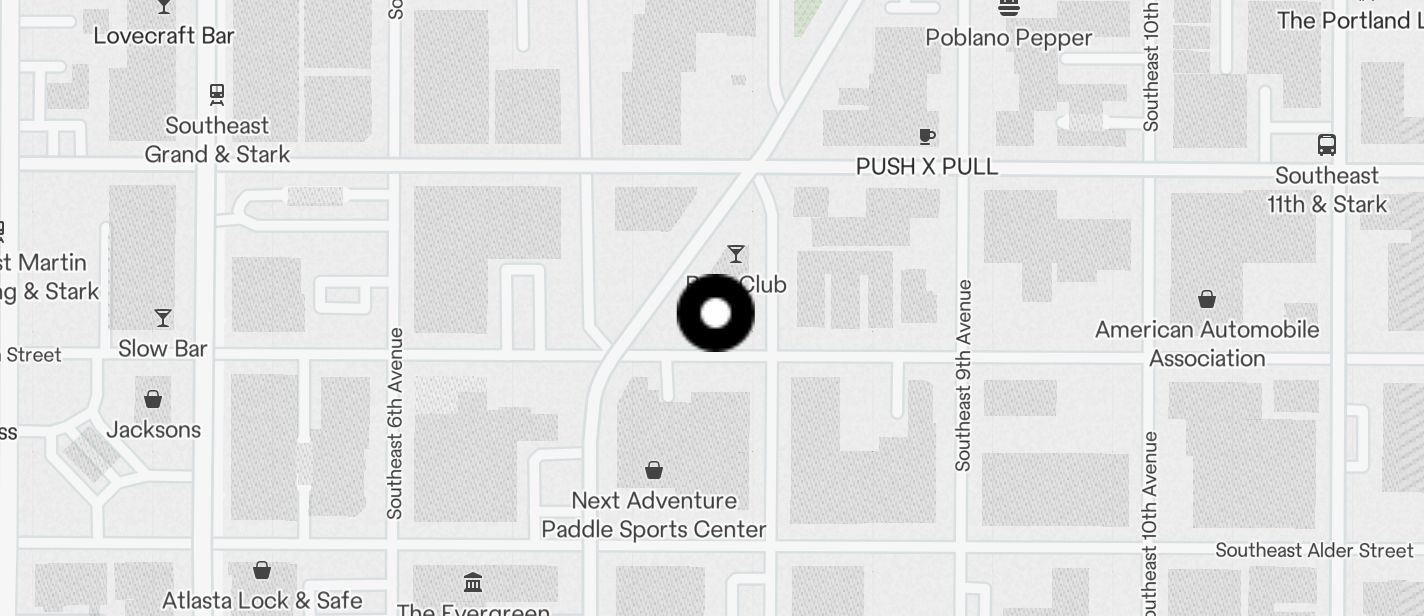This screenshot has width=1424, height=616.
Task: Select The Evergreen museum marker
Action: 473,582
